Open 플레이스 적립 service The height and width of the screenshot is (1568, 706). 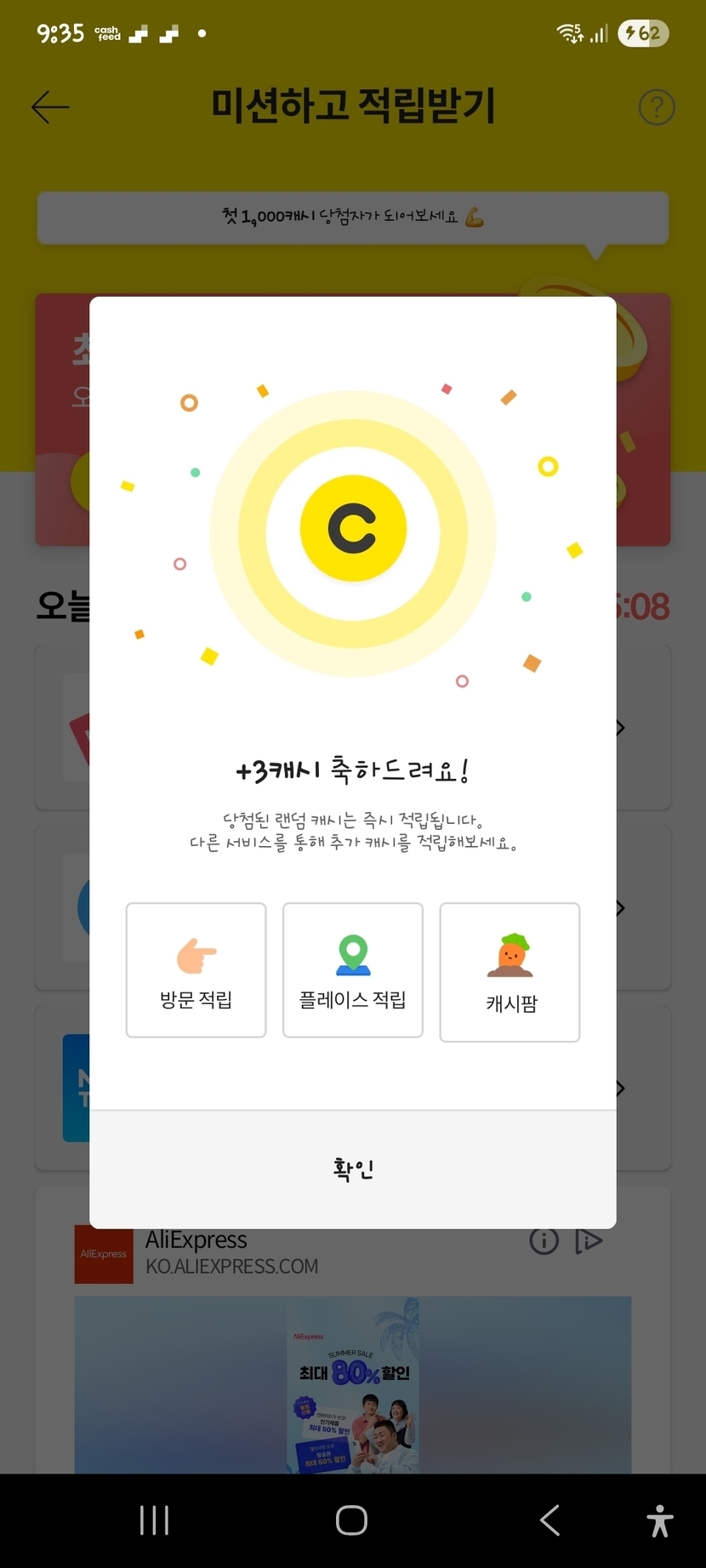[353, 970]
